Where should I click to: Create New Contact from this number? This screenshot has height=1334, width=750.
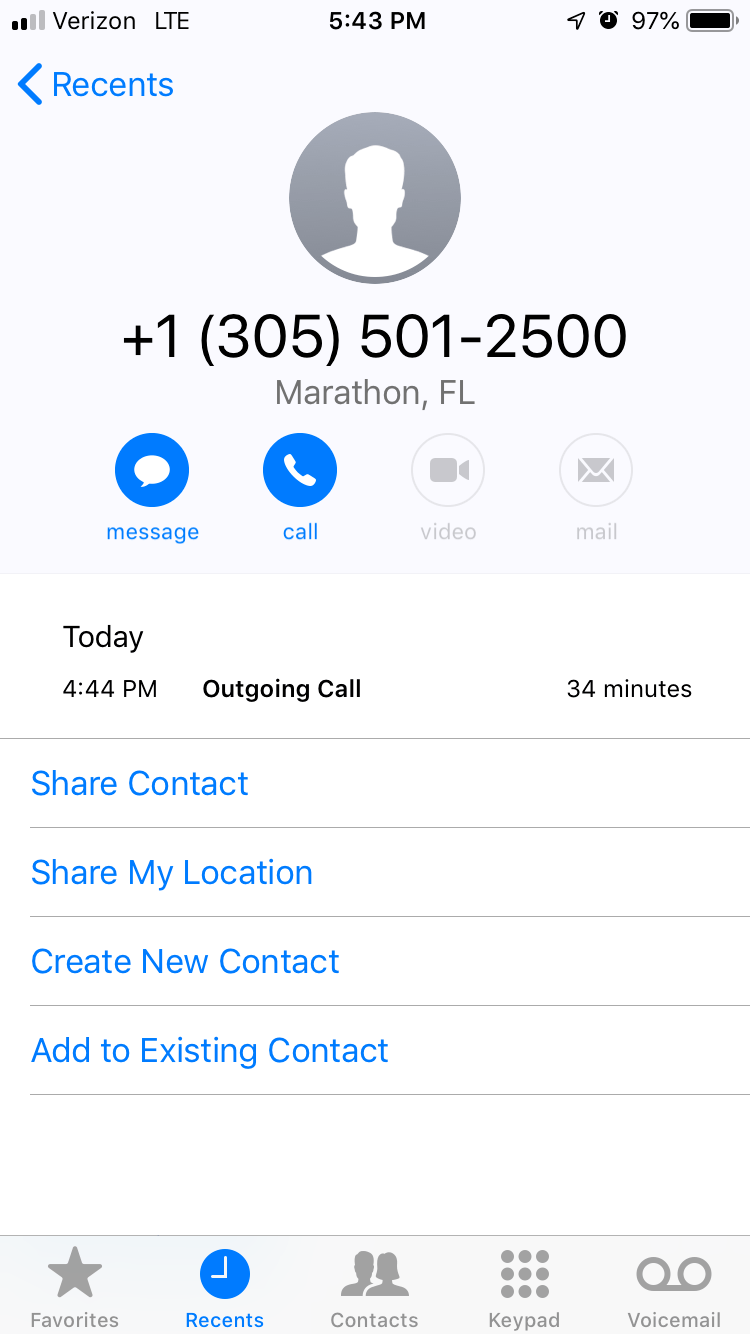point(186,961)
